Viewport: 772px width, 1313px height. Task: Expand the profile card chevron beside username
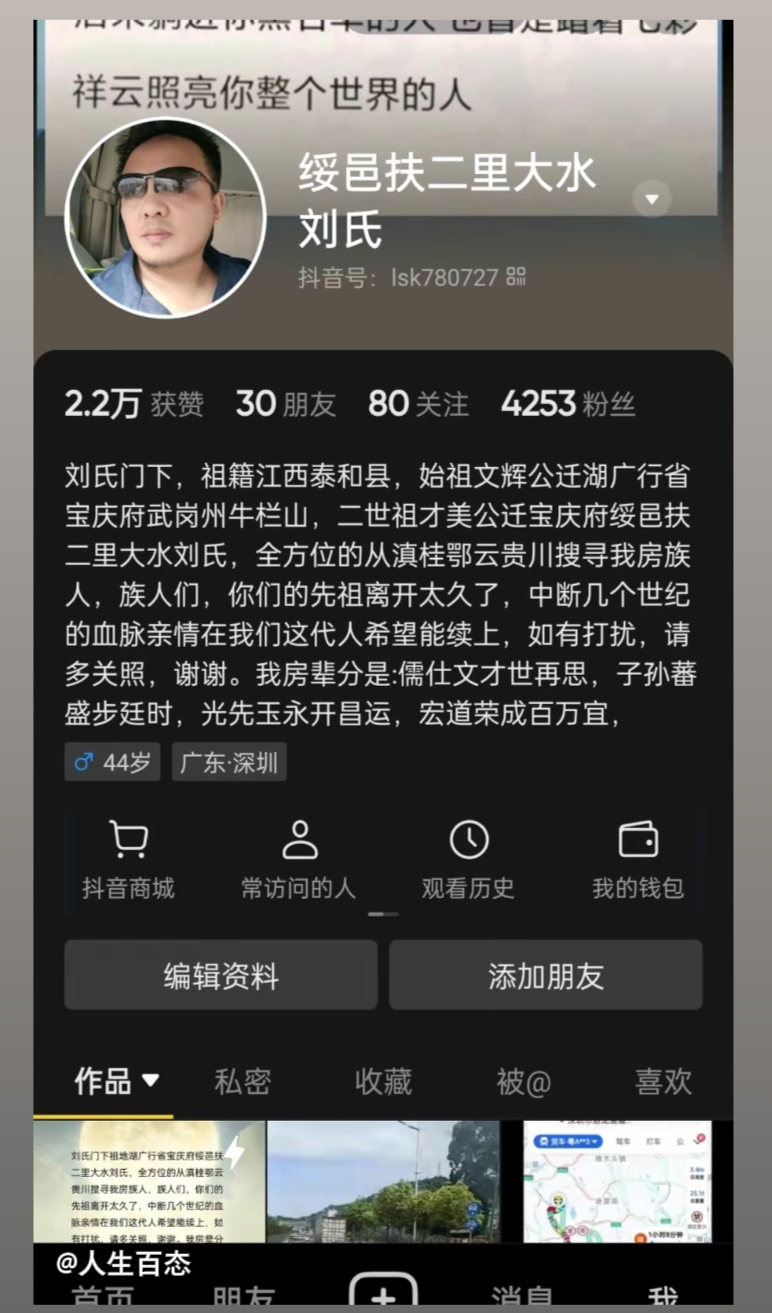(652, 199)
